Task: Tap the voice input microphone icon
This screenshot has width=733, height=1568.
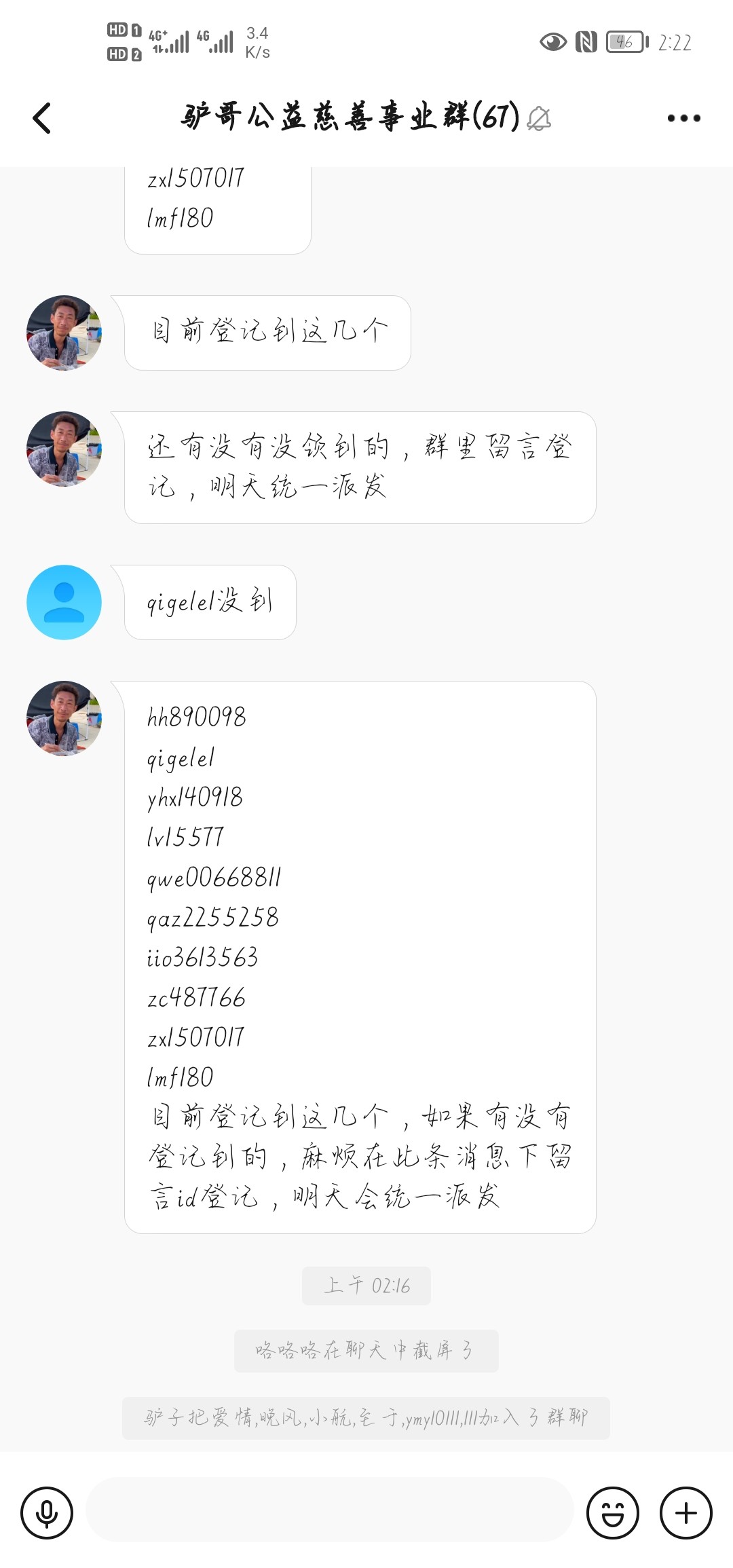Action: [x=47, y=1512]
